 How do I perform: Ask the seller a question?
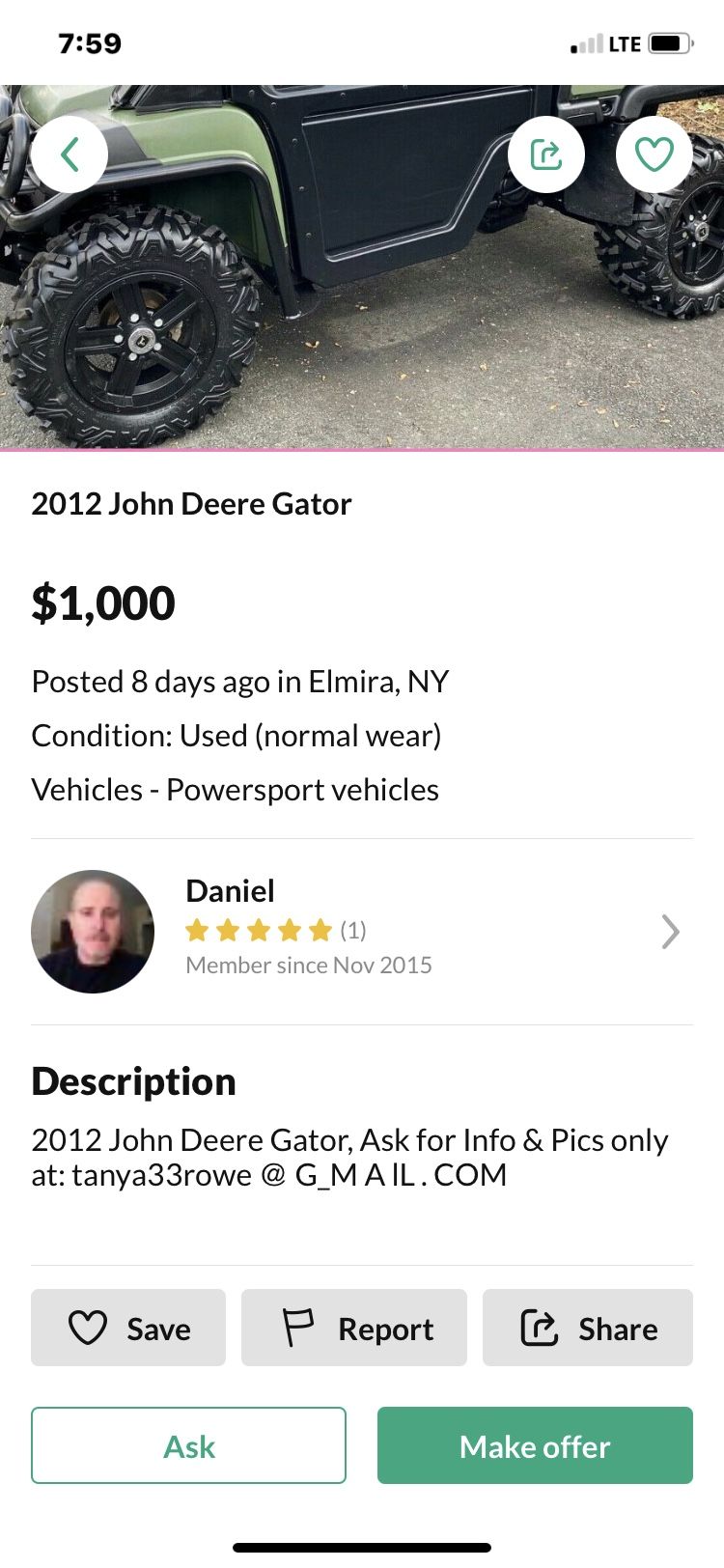click(188, 1445)
